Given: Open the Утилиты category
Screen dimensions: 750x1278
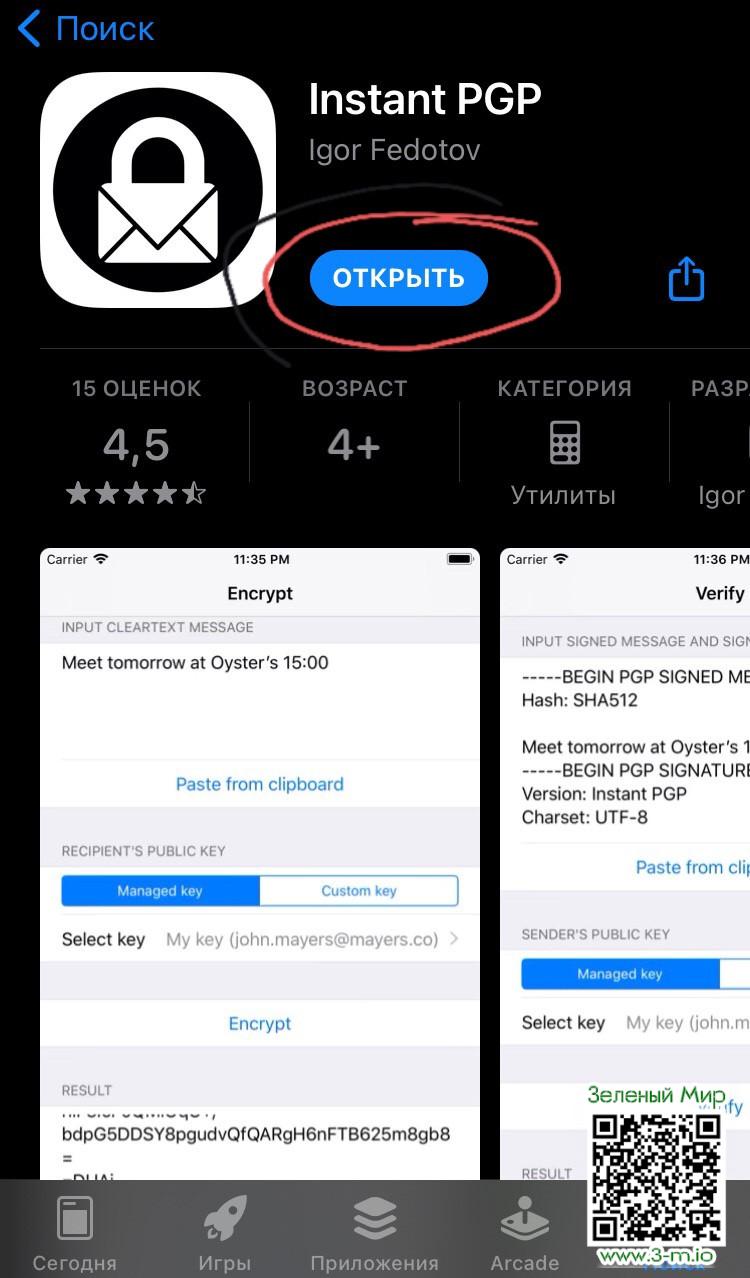Looking at the screenshot, I should pos(563,460).
